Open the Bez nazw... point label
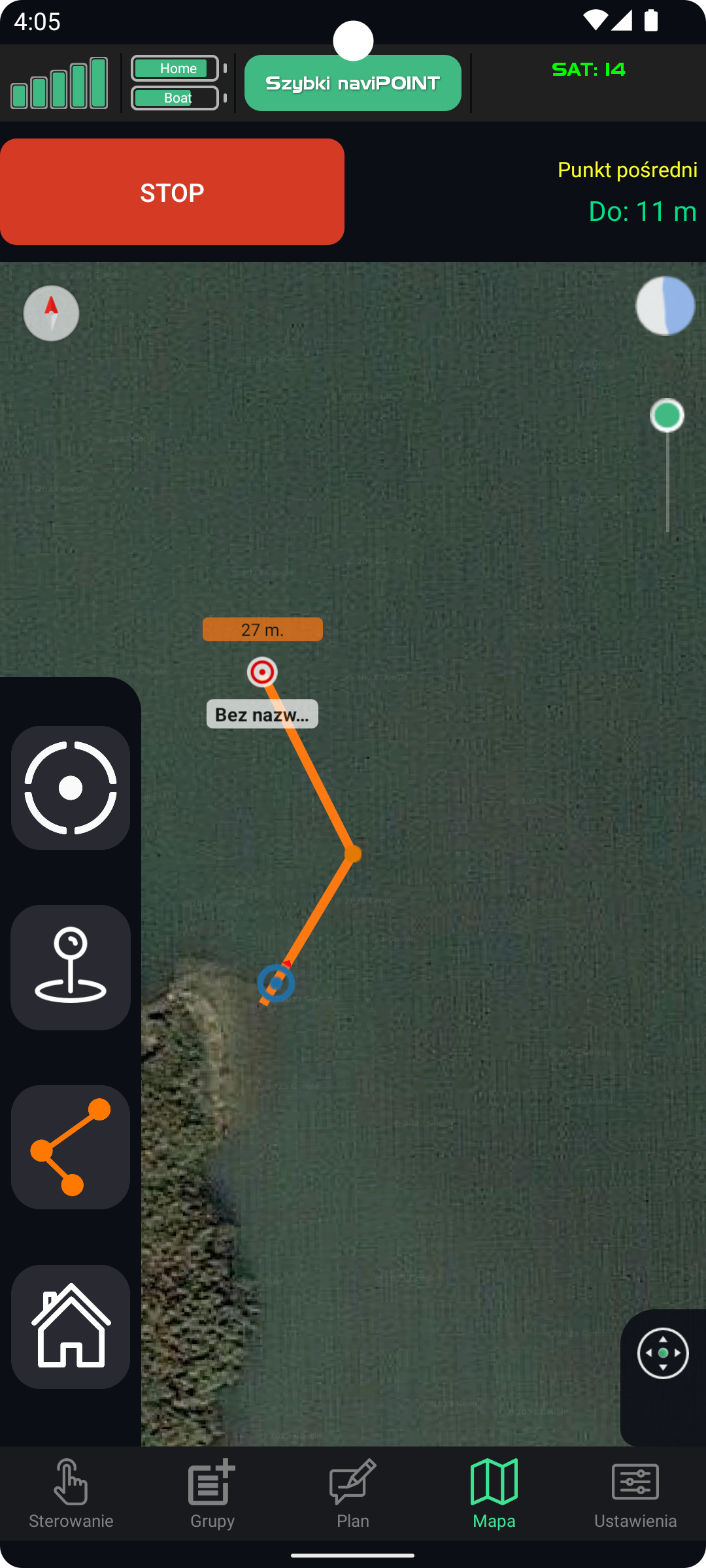This screenshot has height=1568, width=706. click(262, 714)
